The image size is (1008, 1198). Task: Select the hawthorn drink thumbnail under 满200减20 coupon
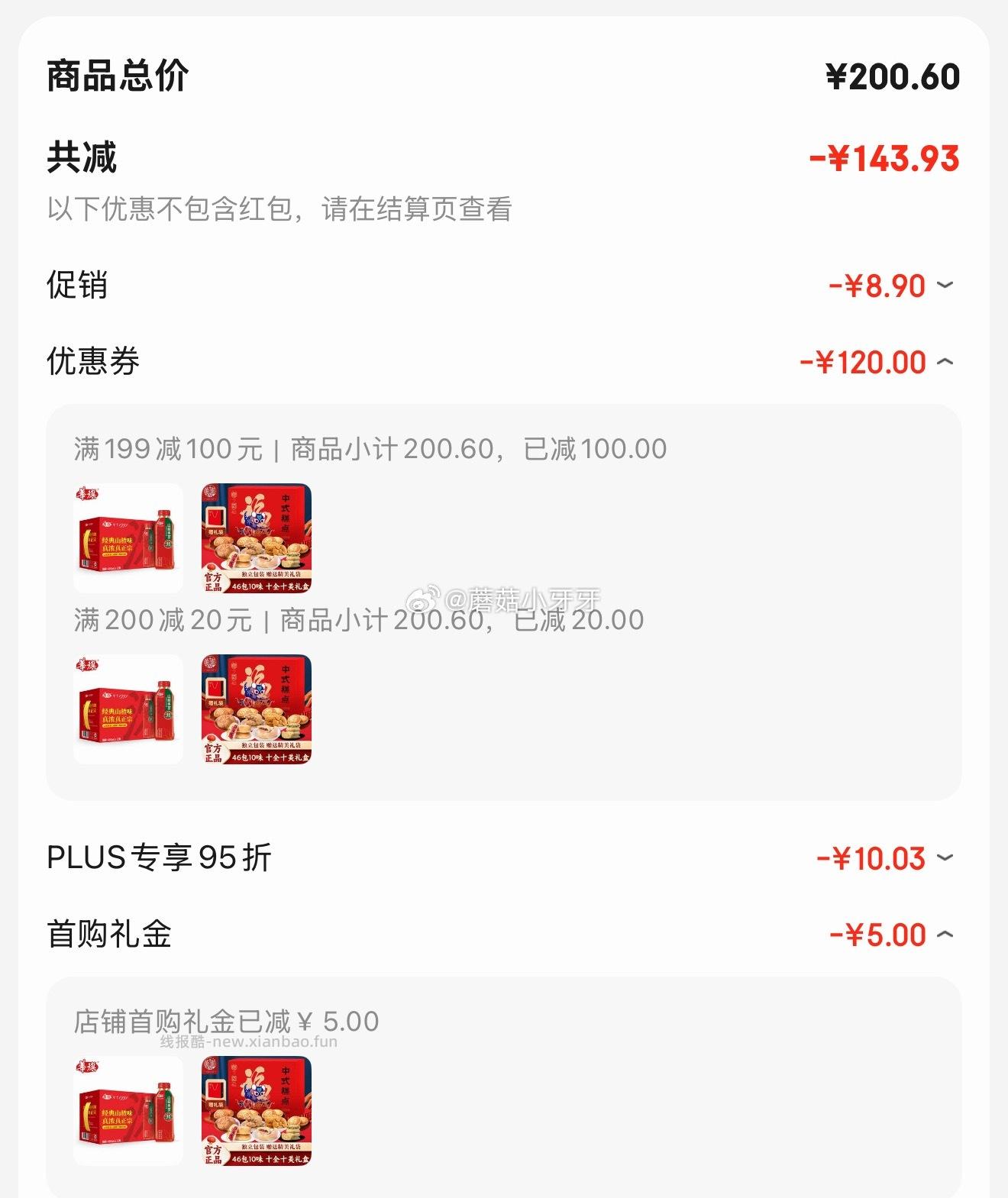128,709
